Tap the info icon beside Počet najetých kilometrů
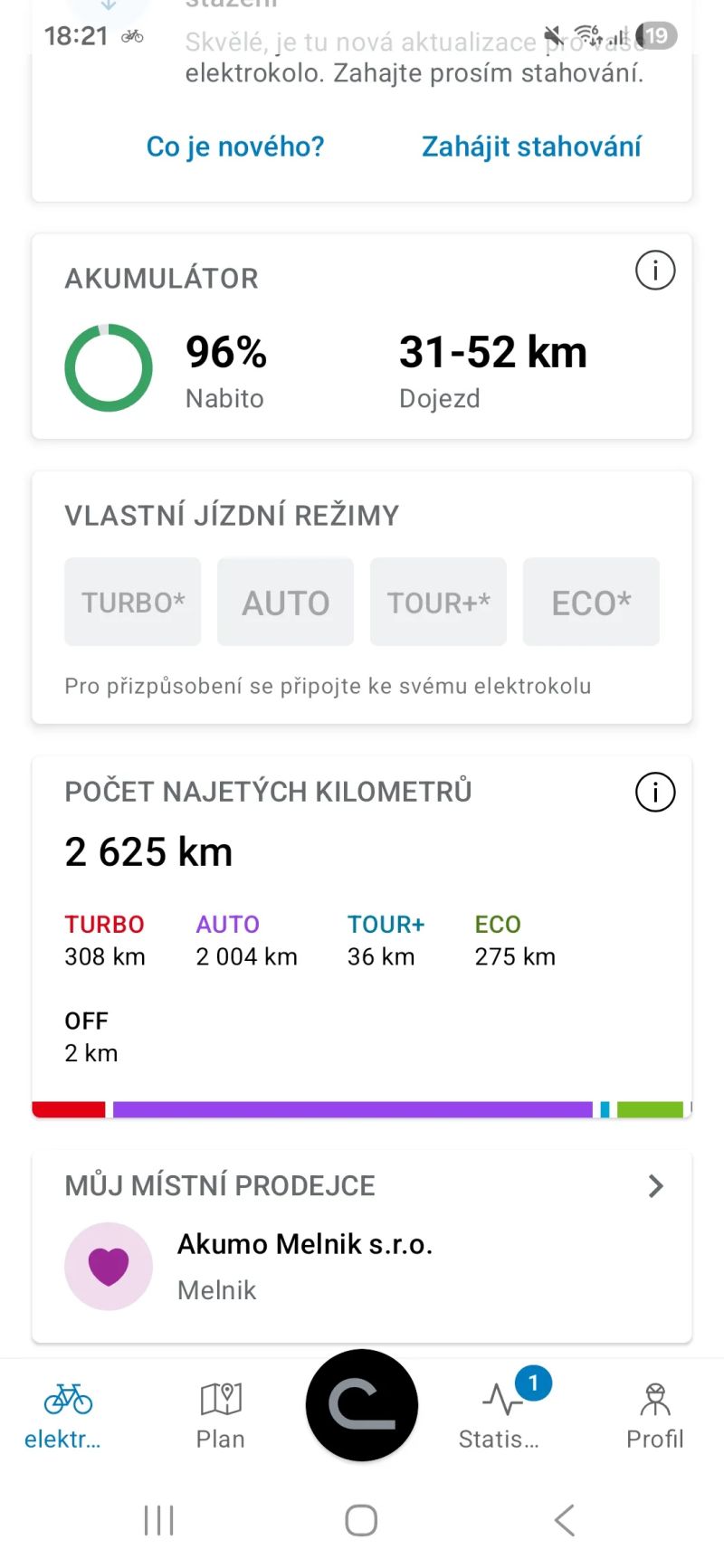This screenshot has width=724, height=1568. pos(654,792)
